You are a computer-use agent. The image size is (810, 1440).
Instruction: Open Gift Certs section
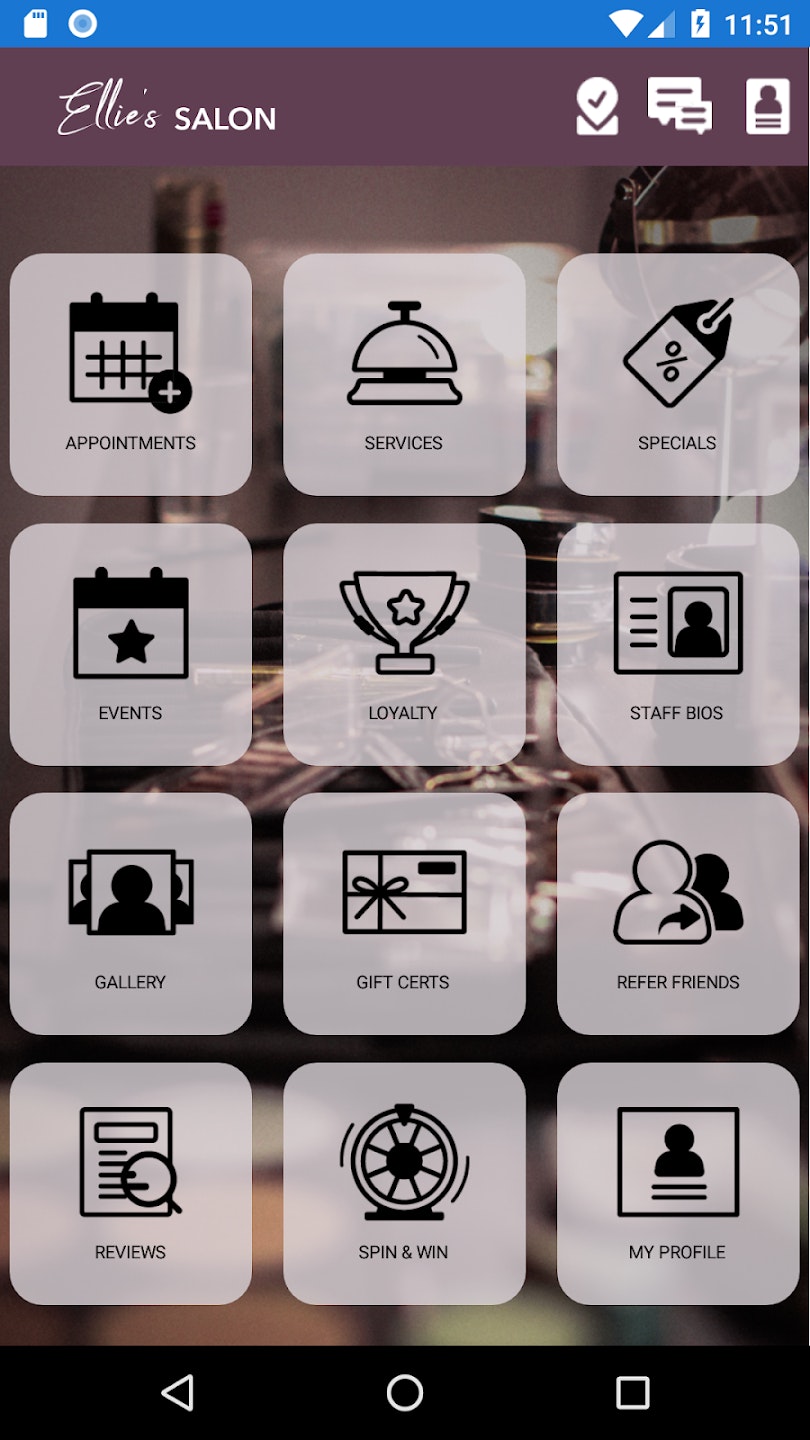pos(404,913)
